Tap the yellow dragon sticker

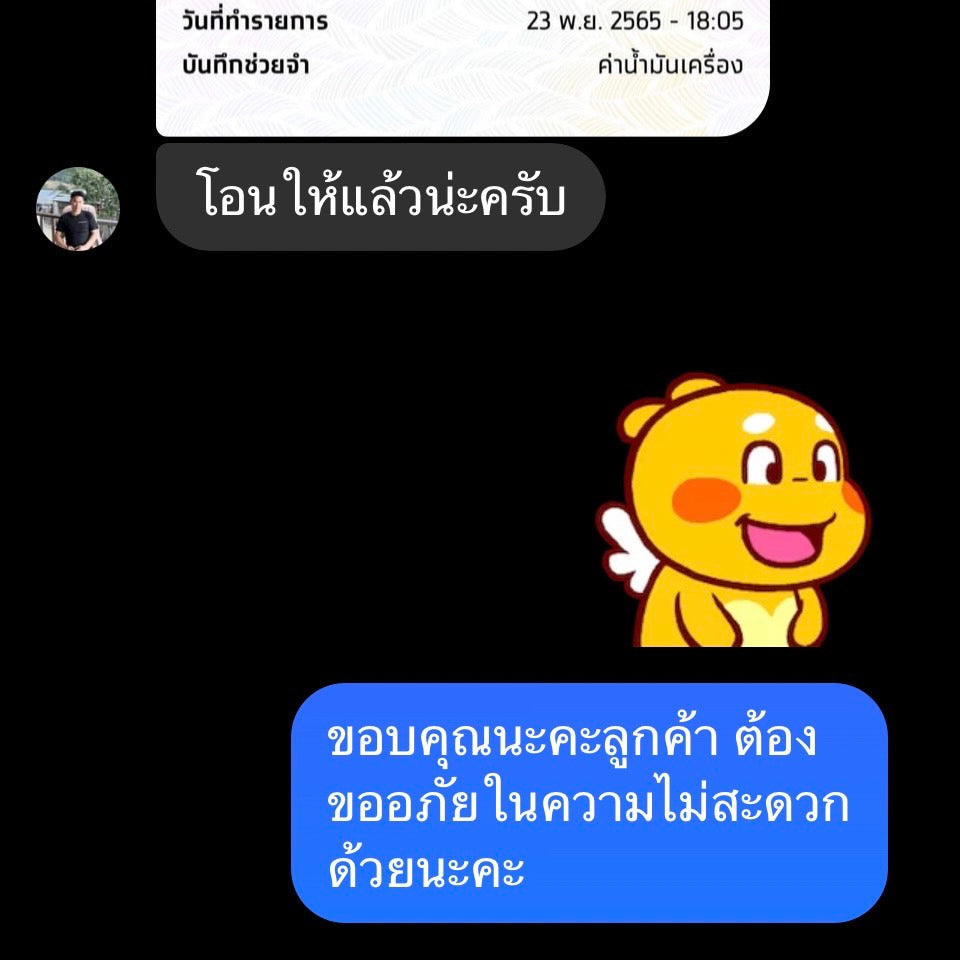(733, 510)
